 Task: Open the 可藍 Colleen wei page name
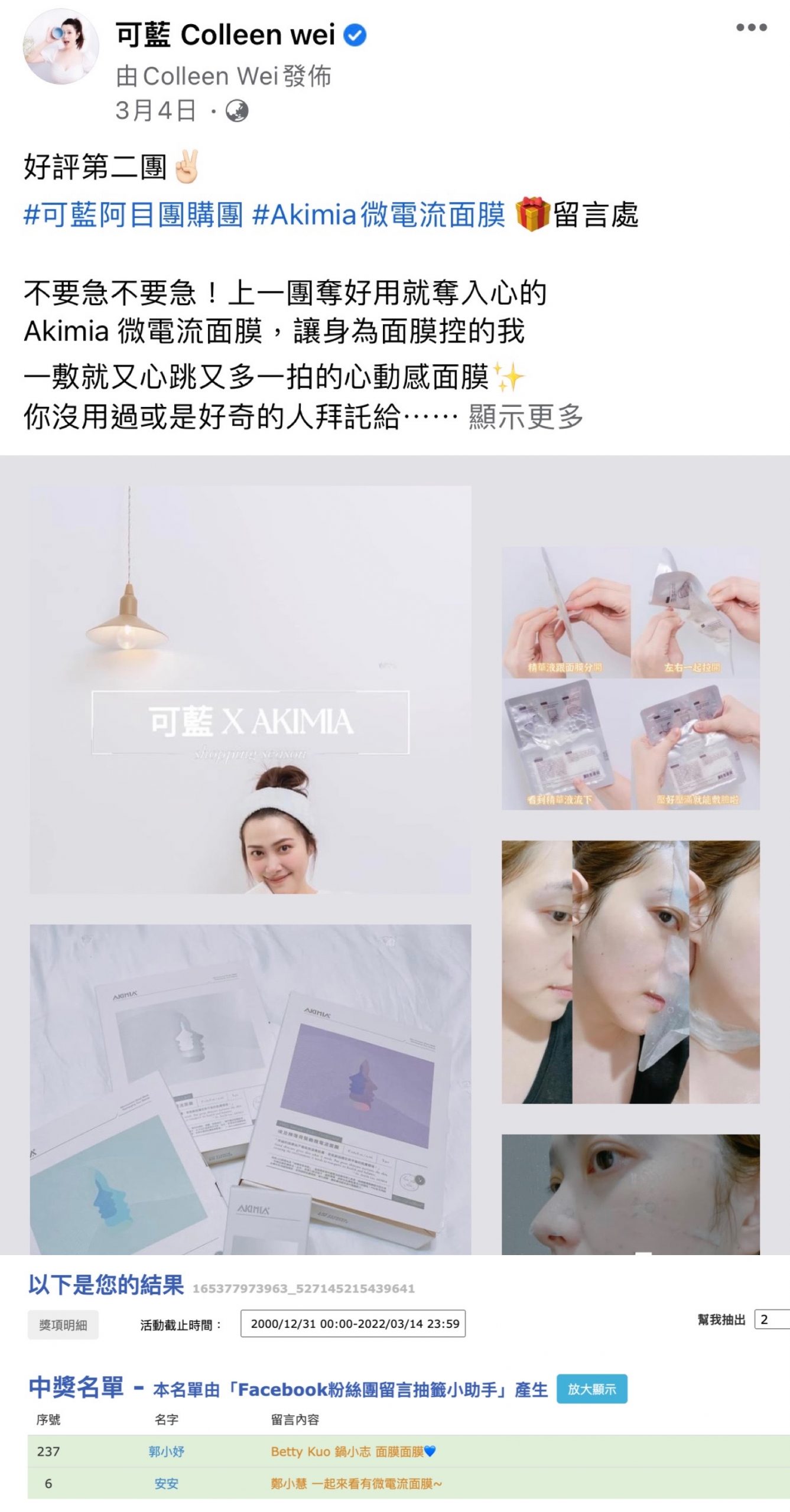tap(225, 35)
